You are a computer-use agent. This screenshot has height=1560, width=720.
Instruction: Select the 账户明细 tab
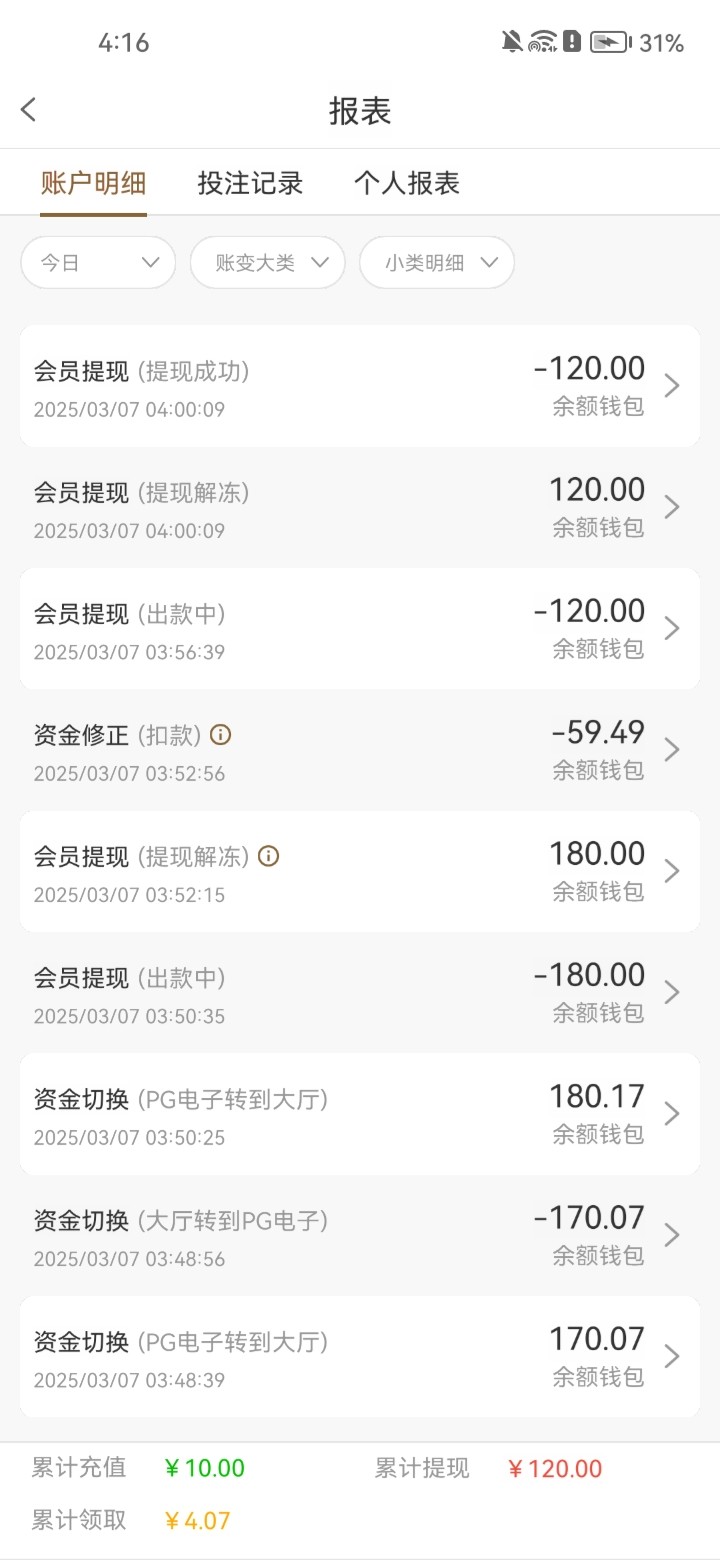(x=93, y=183)
